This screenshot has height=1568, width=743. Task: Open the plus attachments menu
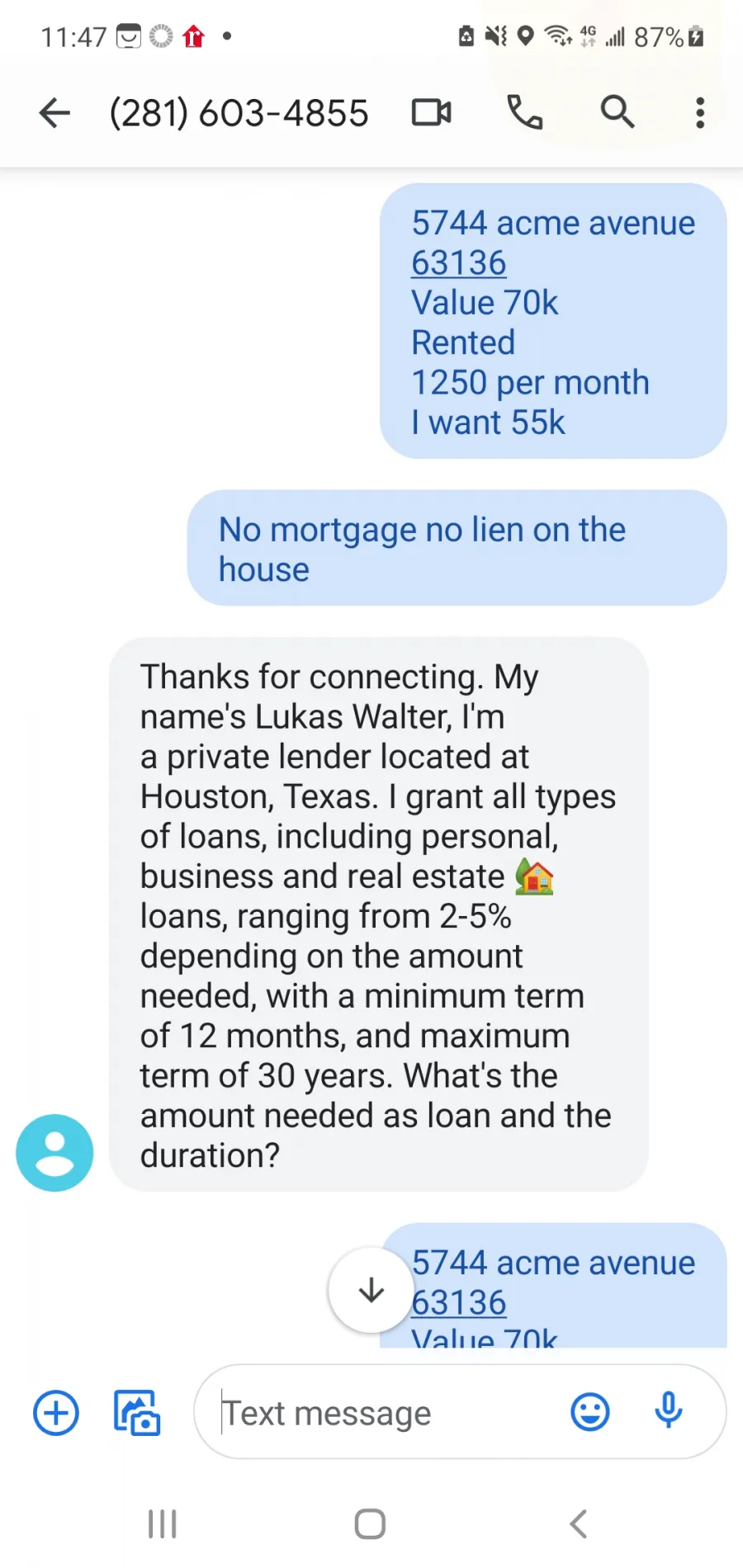[56, 1413]
